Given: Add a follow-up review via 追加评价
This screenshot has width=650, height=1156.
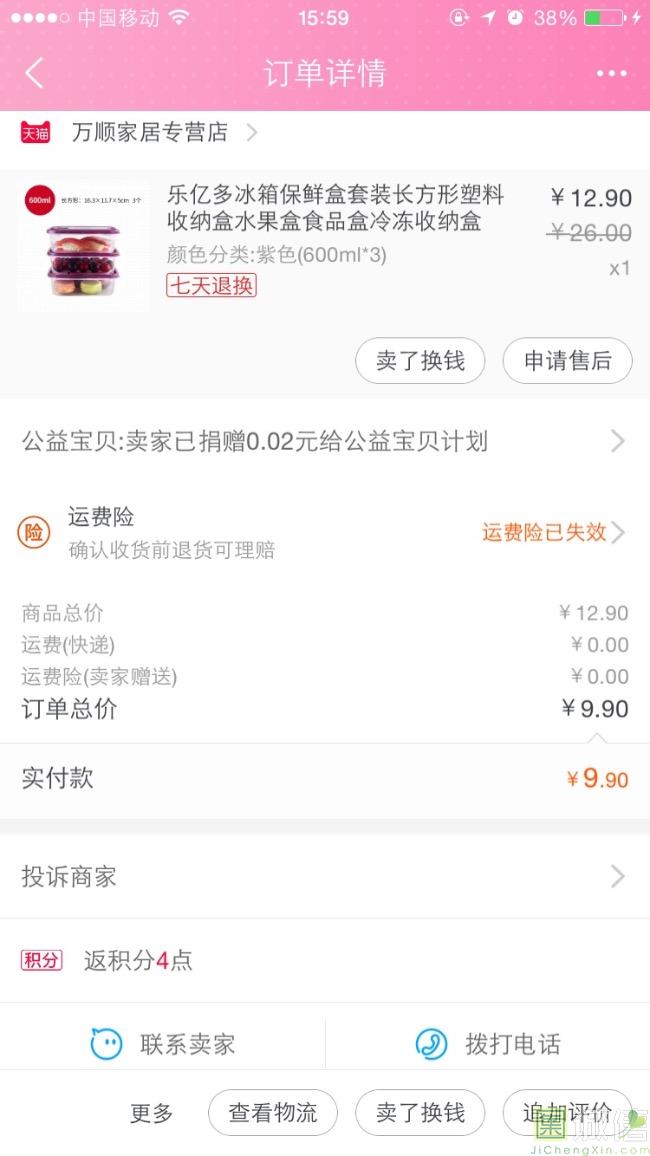Looking at the screenshot, I should pos(567,1113).
